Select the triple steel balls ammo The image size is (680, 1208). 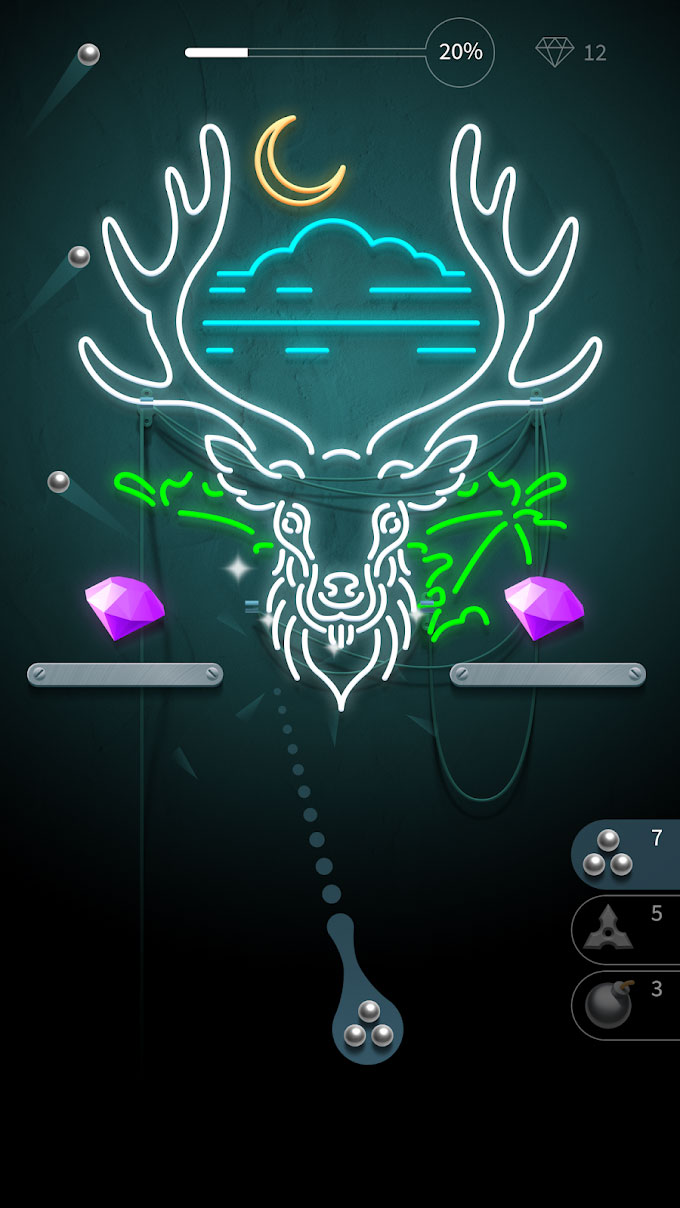tap(626, 853)
